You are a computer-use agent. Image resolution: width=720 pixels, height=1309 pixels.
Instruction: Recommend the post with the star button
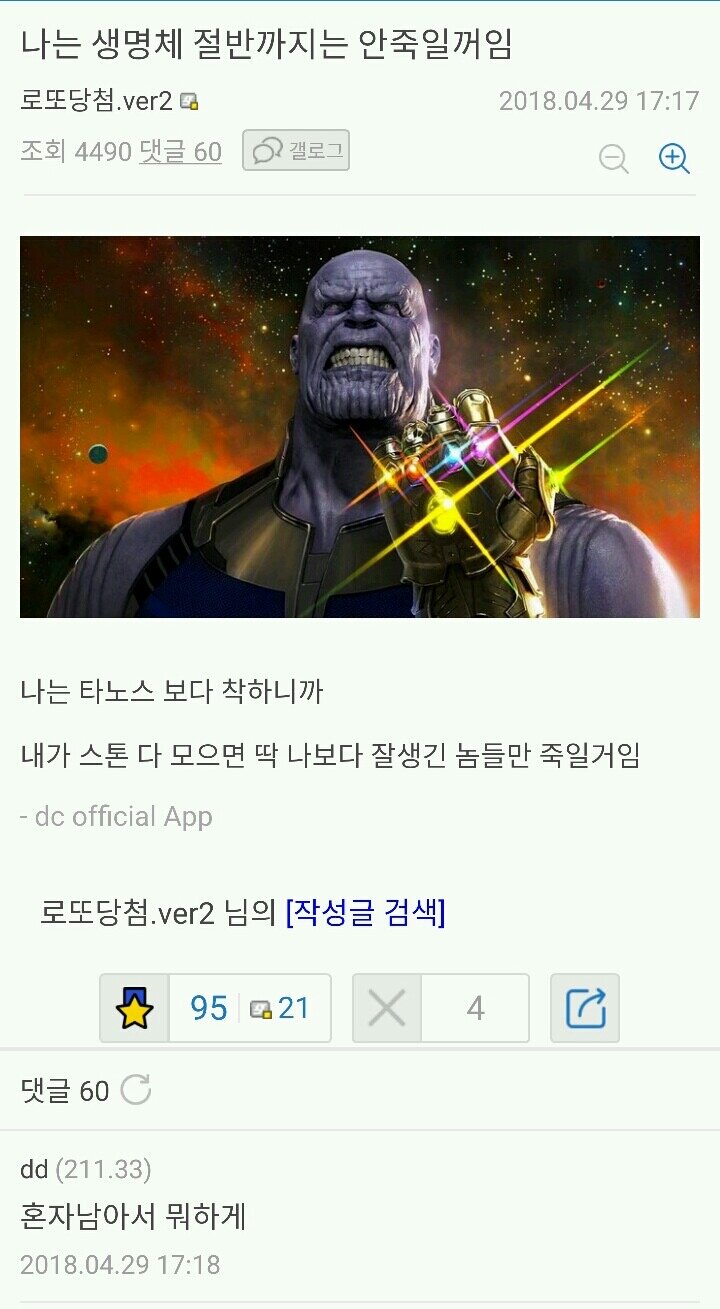pos(134,1008)
